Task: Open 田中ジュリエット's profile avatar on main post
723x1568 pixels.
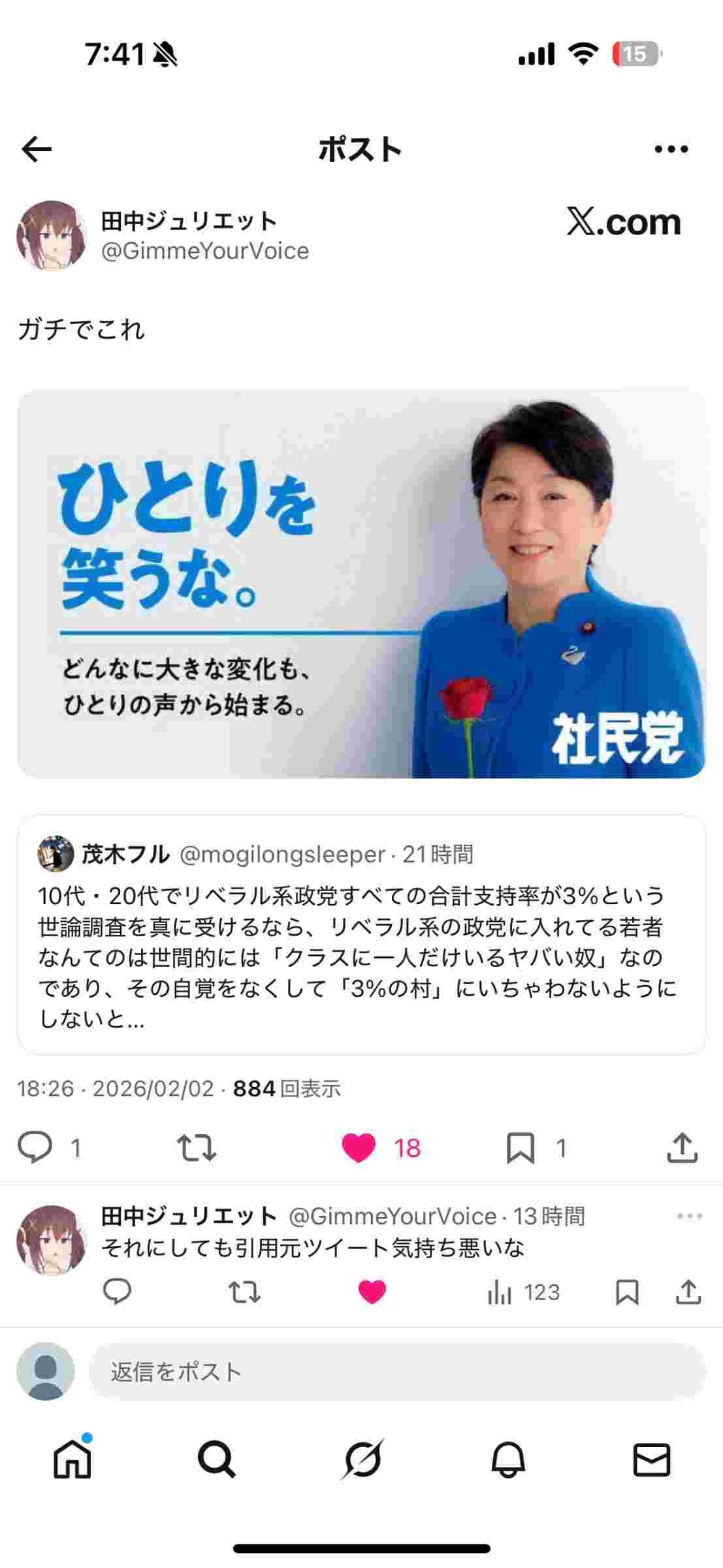Action: click(x=52, y=236)
